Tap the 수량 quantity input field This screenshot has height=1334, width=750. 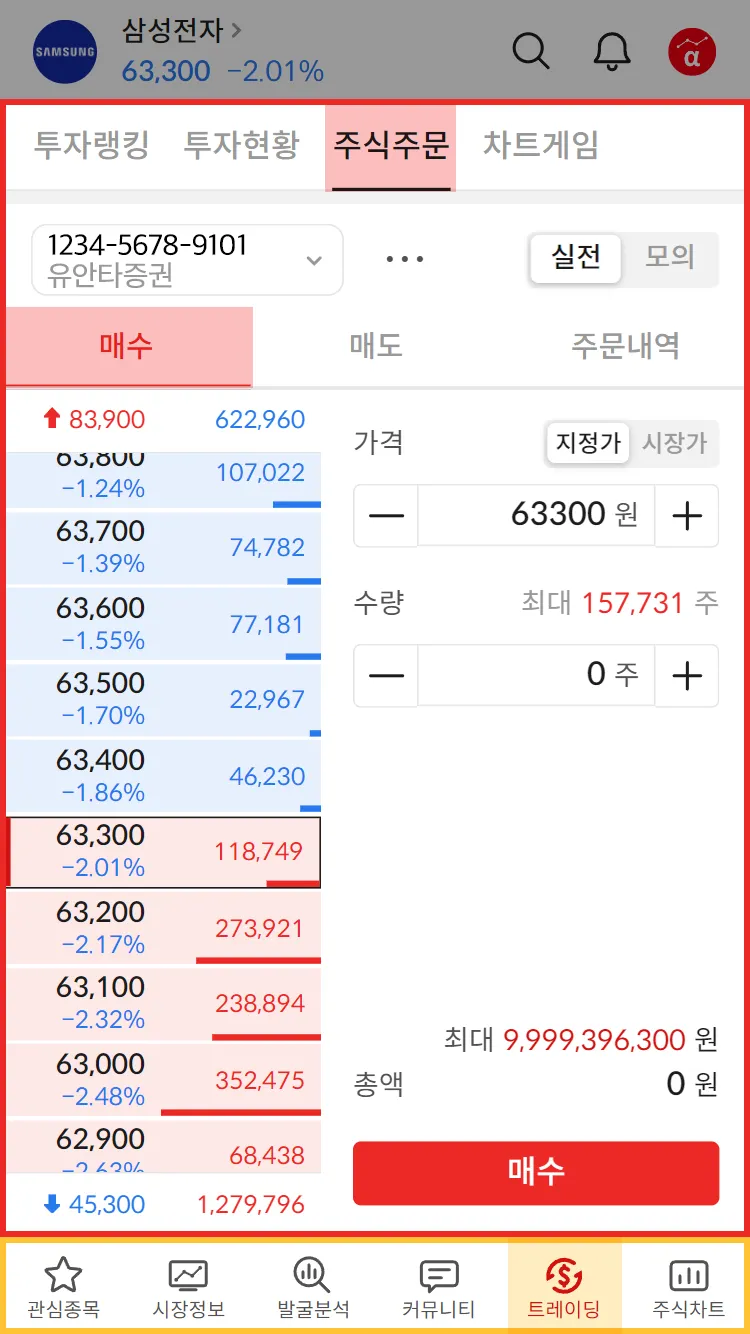[x=536, y=676]
